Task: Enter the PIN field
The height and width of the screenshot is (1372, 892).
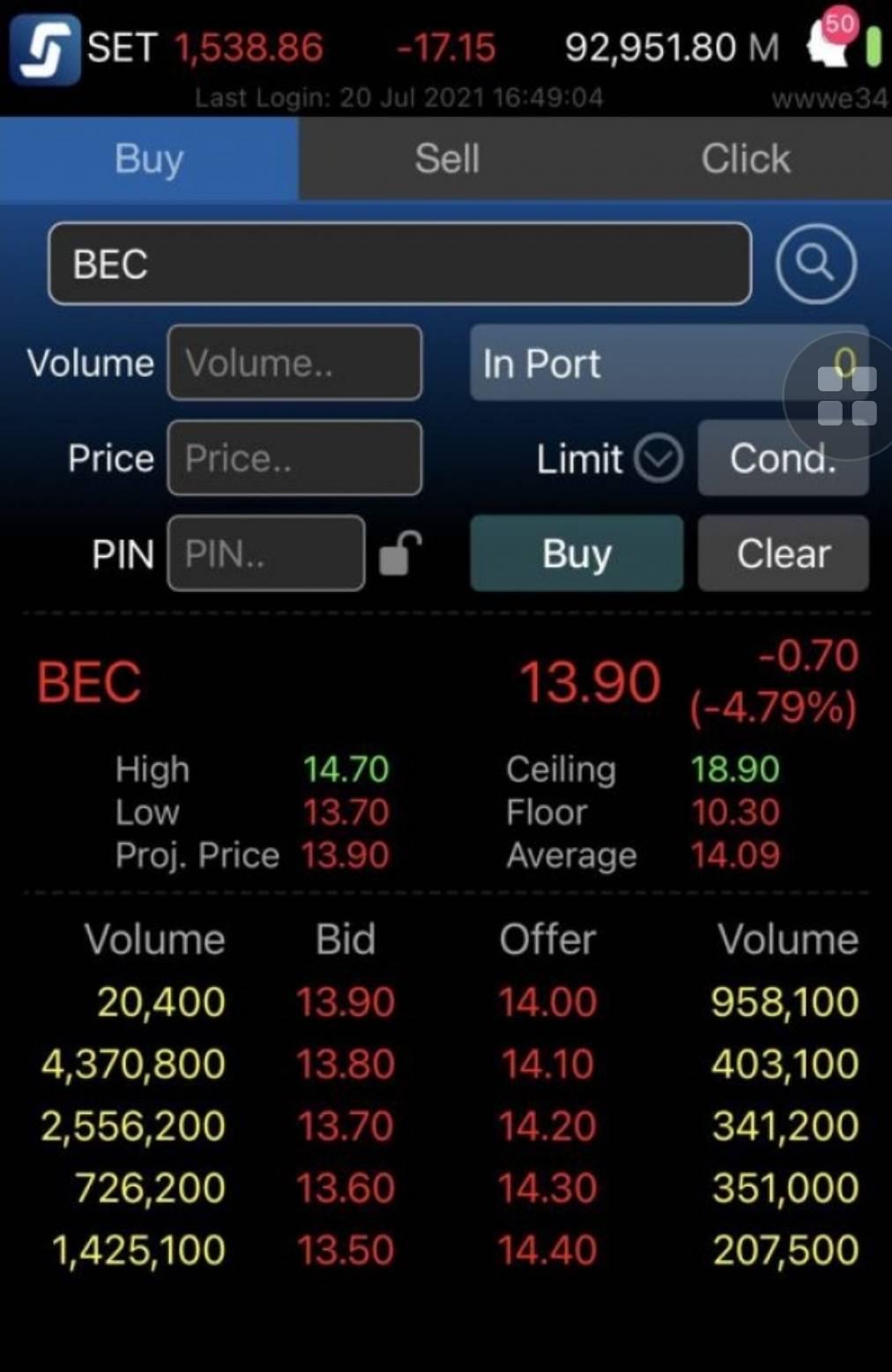Action: (x=265, y=554)
